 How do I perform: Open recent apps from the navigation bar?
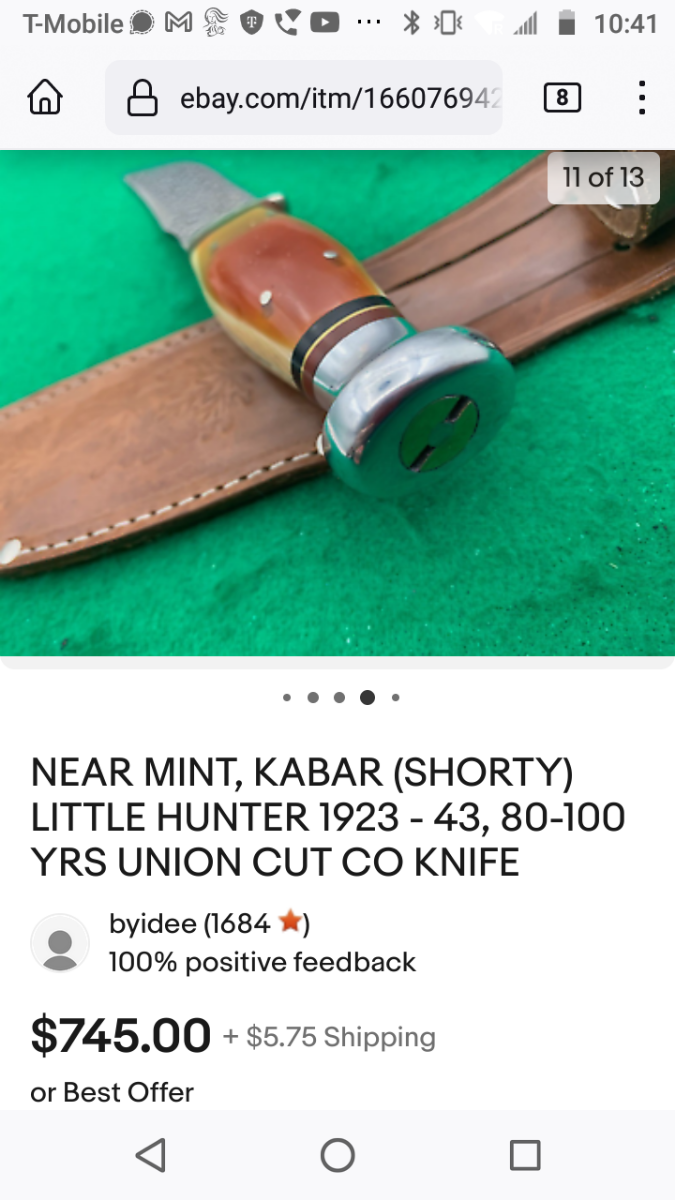525,1155
